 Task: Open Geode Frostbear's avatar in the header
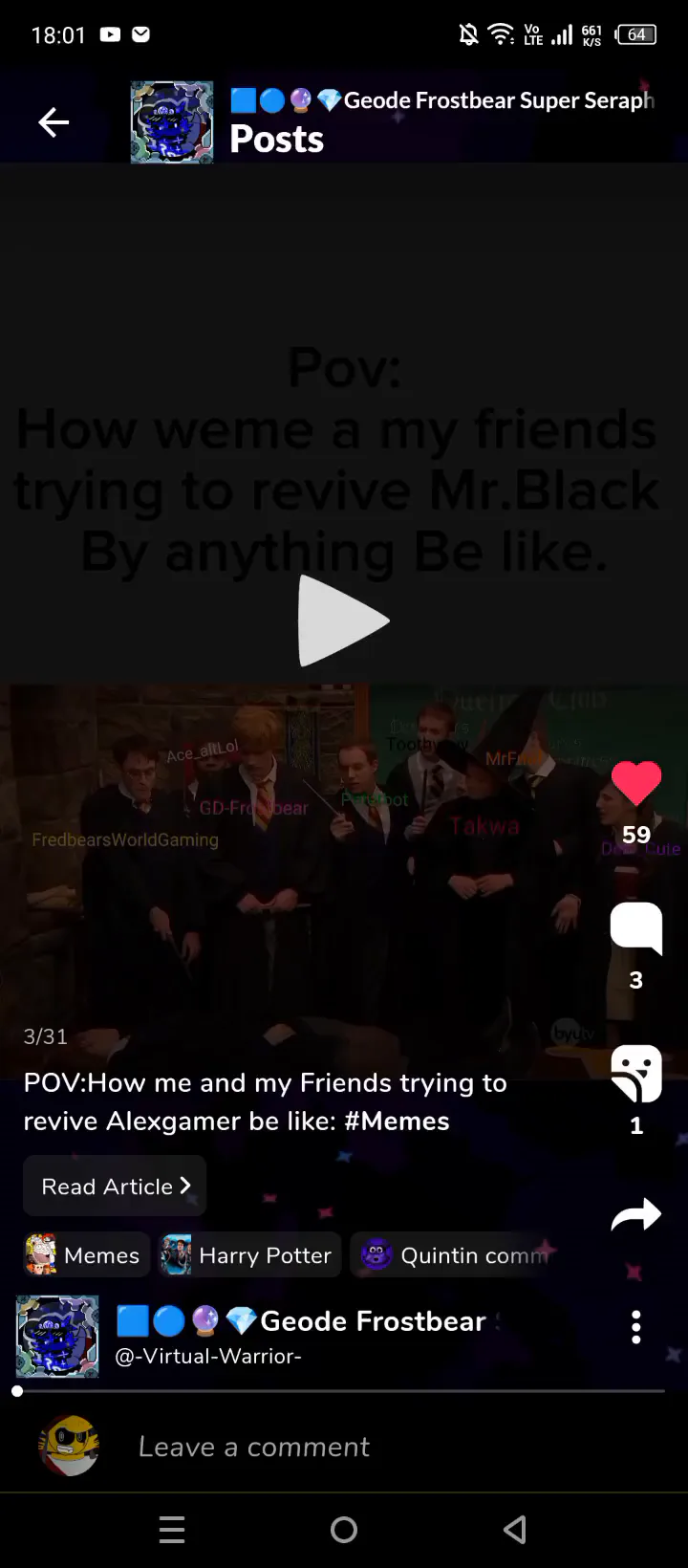pyautogui.click(x=172, y=122)
